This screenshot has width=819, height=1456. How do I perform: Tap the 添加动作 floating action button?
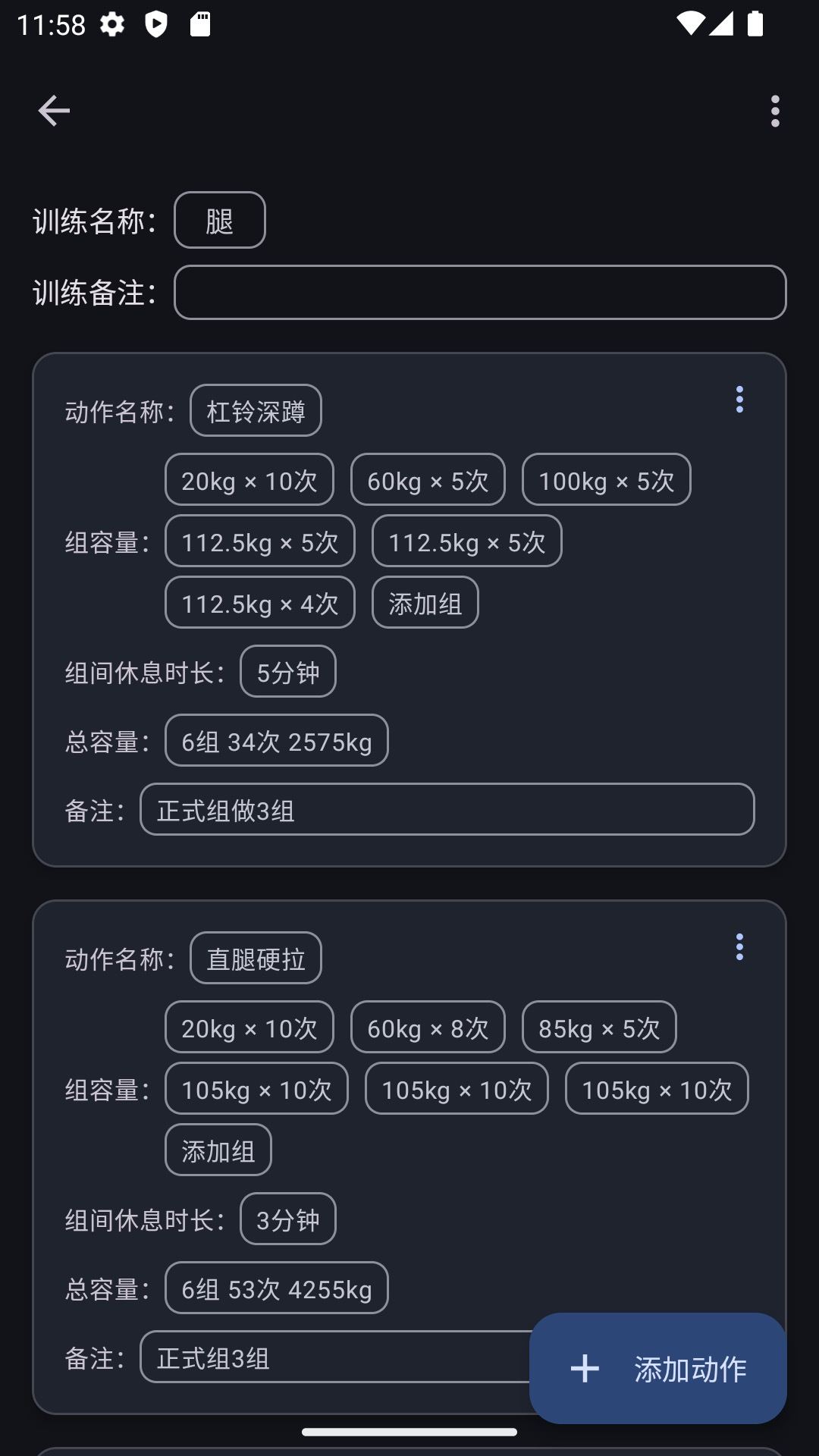(x=657, y=1369)
